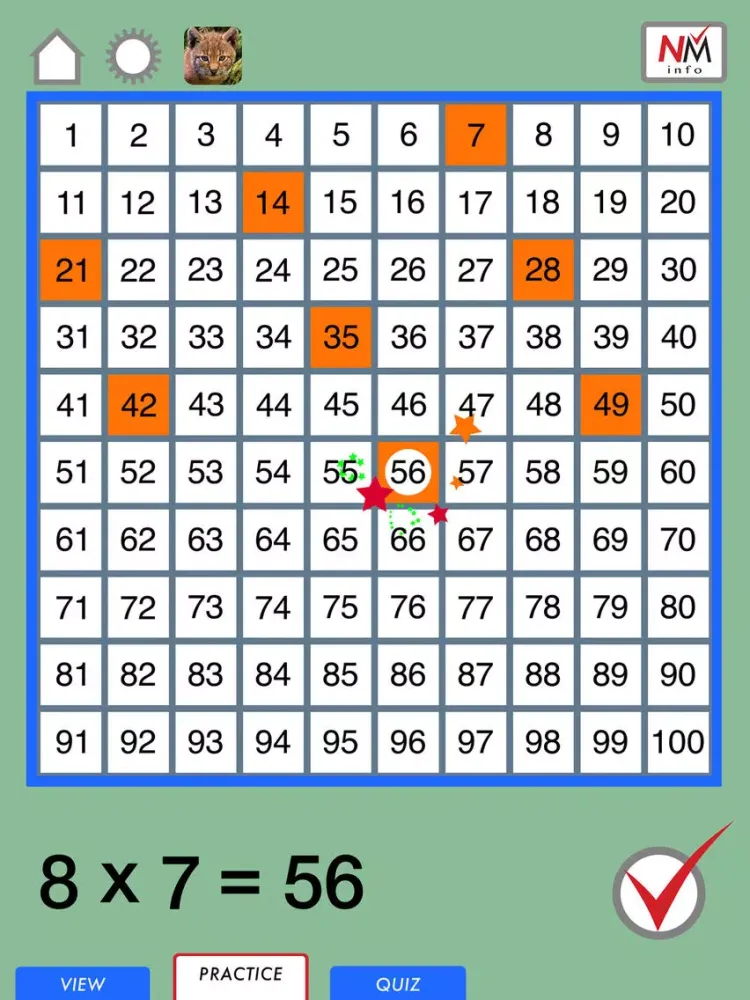Tap number 1 on the grid
Screen dimensions: 750x1000
tap(71, 135)
